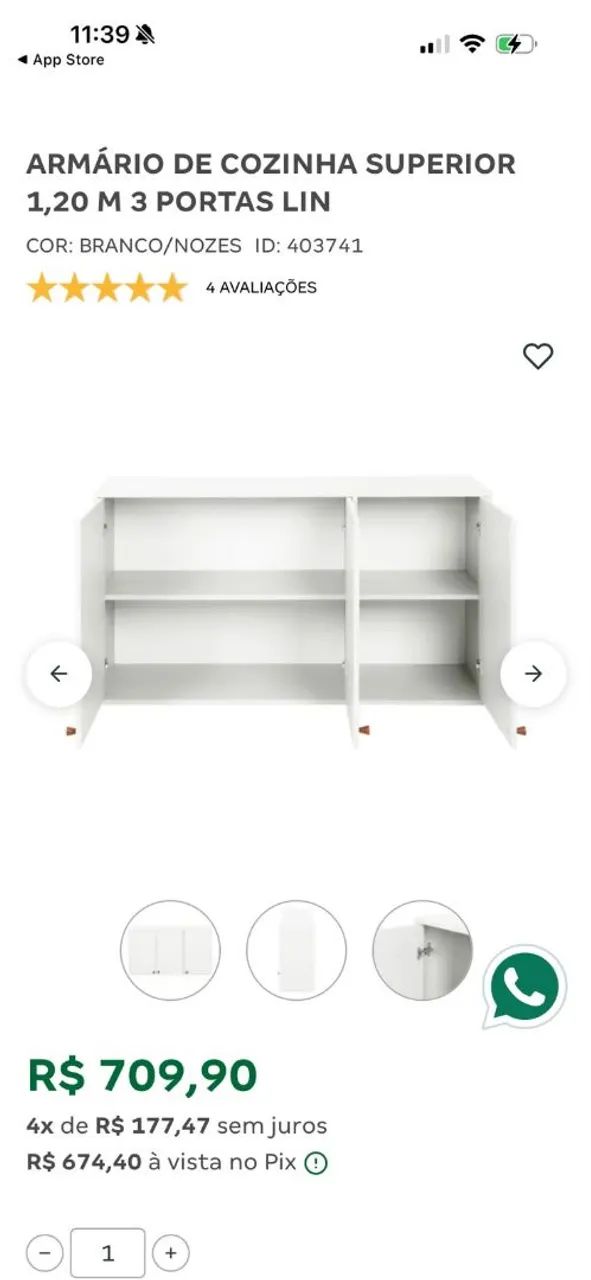The image size is (591, 1280).
Task: Return to the App Store
Action: 60,60
